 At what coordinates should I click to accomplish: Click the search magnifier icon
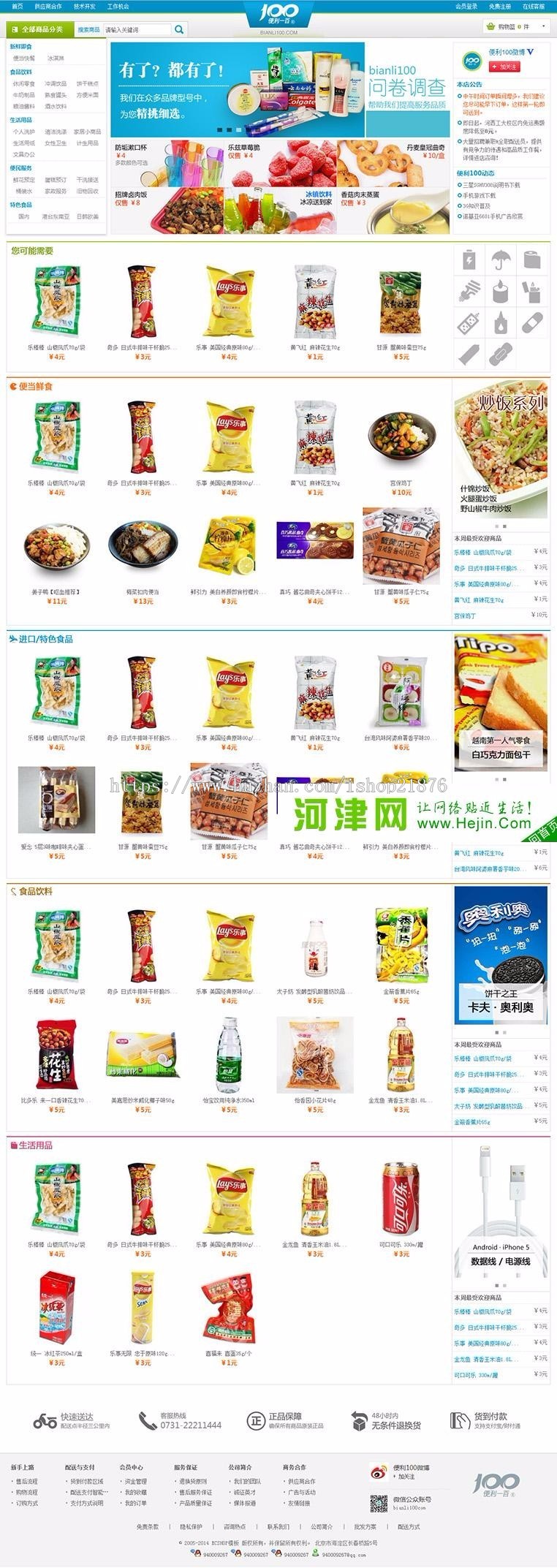tap(177, 31)
